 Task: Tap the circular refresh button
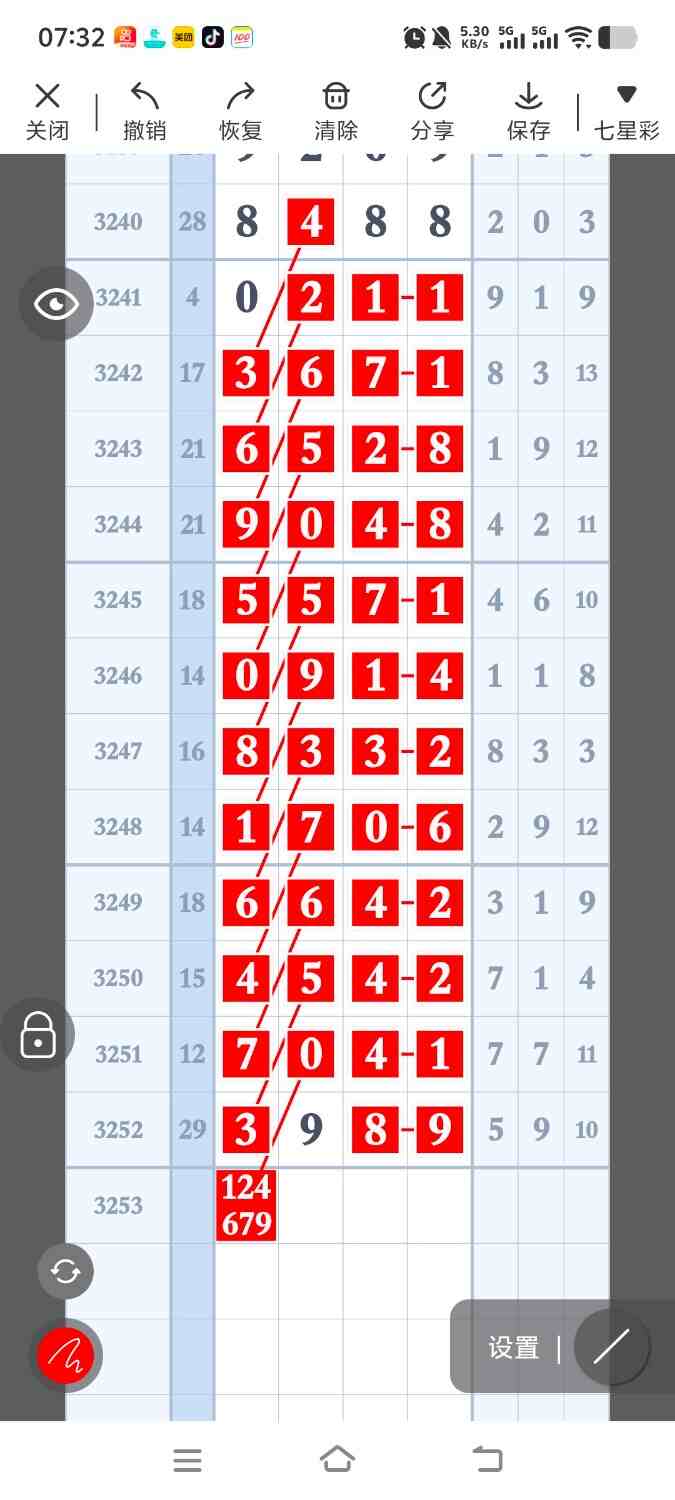[x=66, y=1272]
